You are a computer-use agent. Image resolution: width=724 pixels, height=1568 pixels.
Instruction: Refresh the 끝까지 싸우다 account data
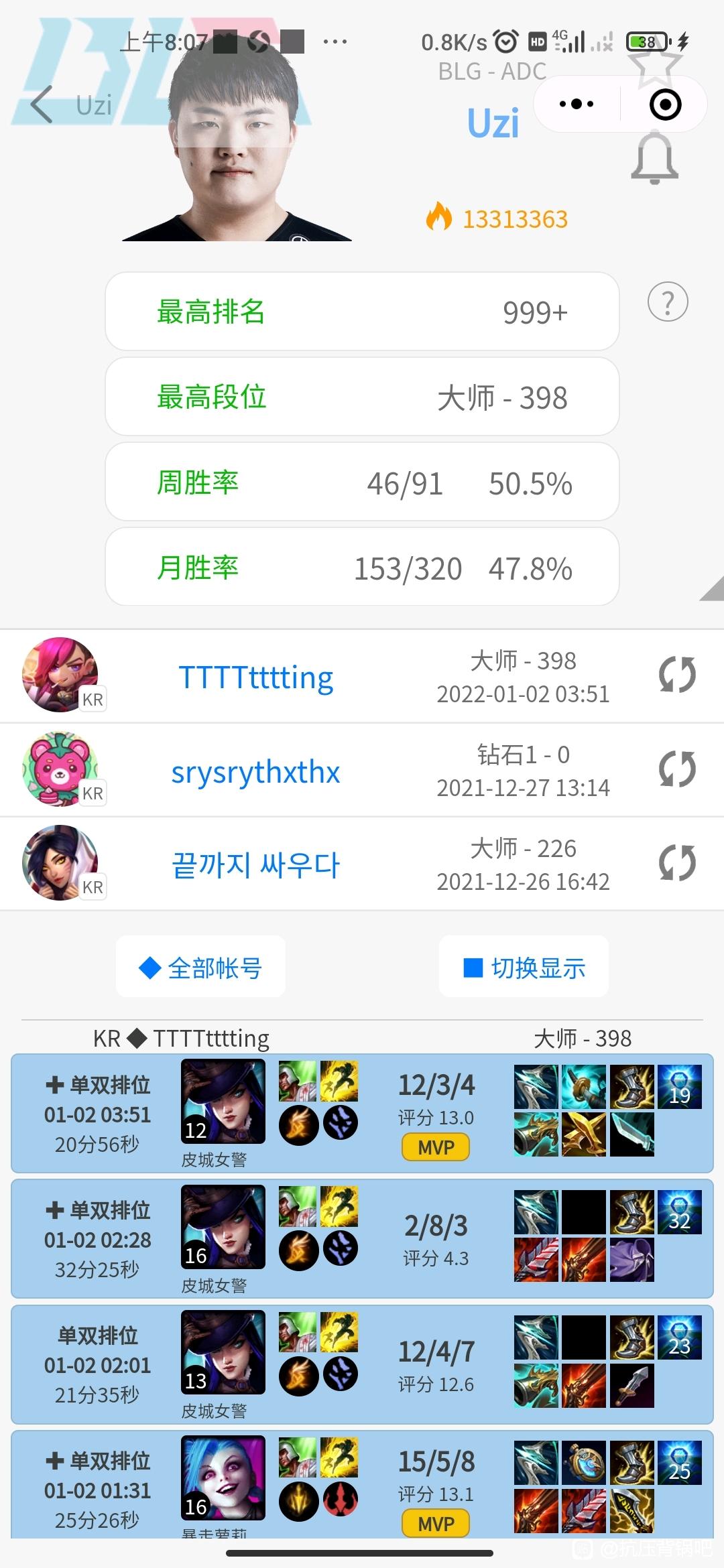click(676, 862)
